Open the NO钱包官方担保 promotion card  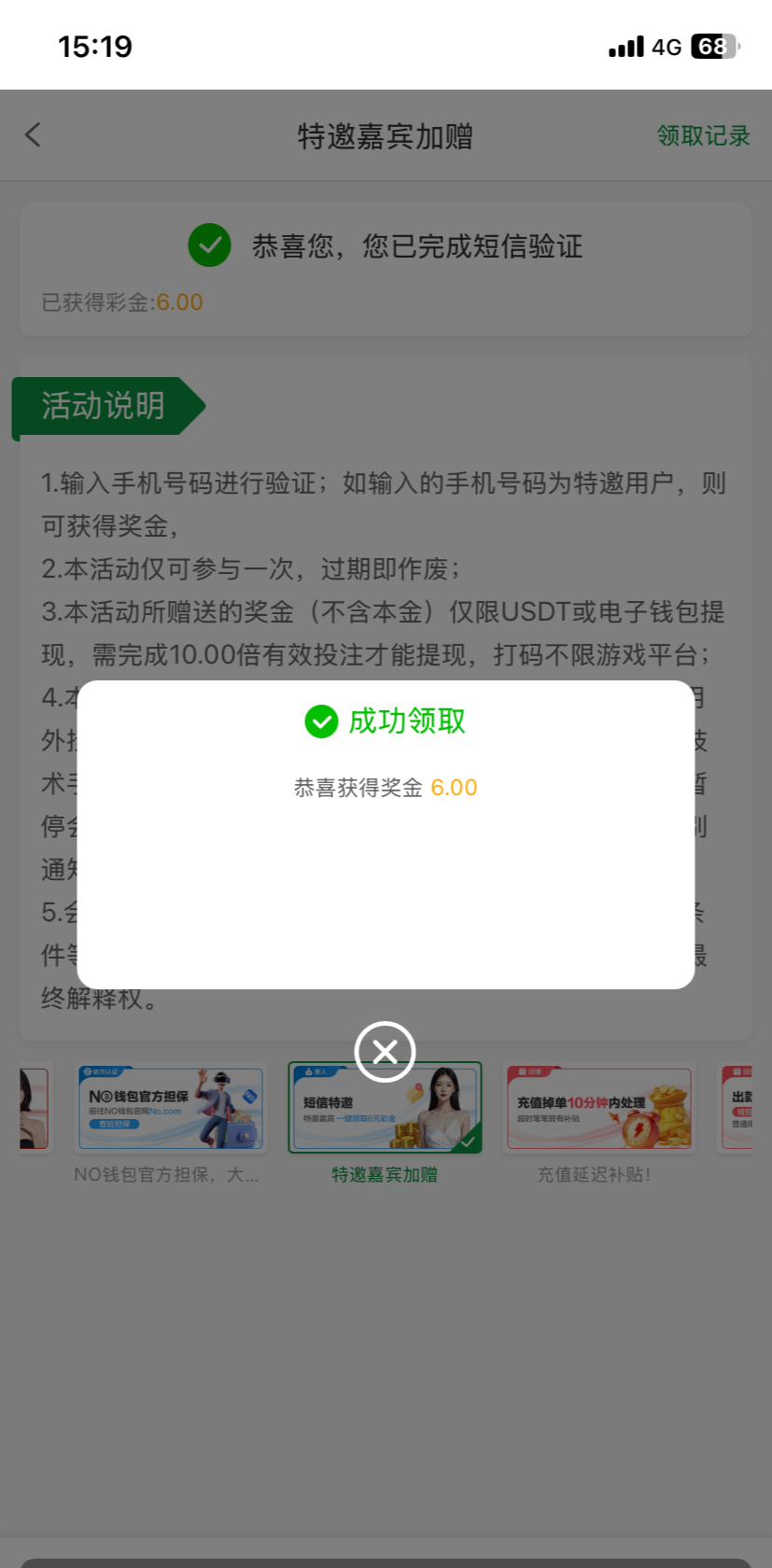pos(170,1108)
